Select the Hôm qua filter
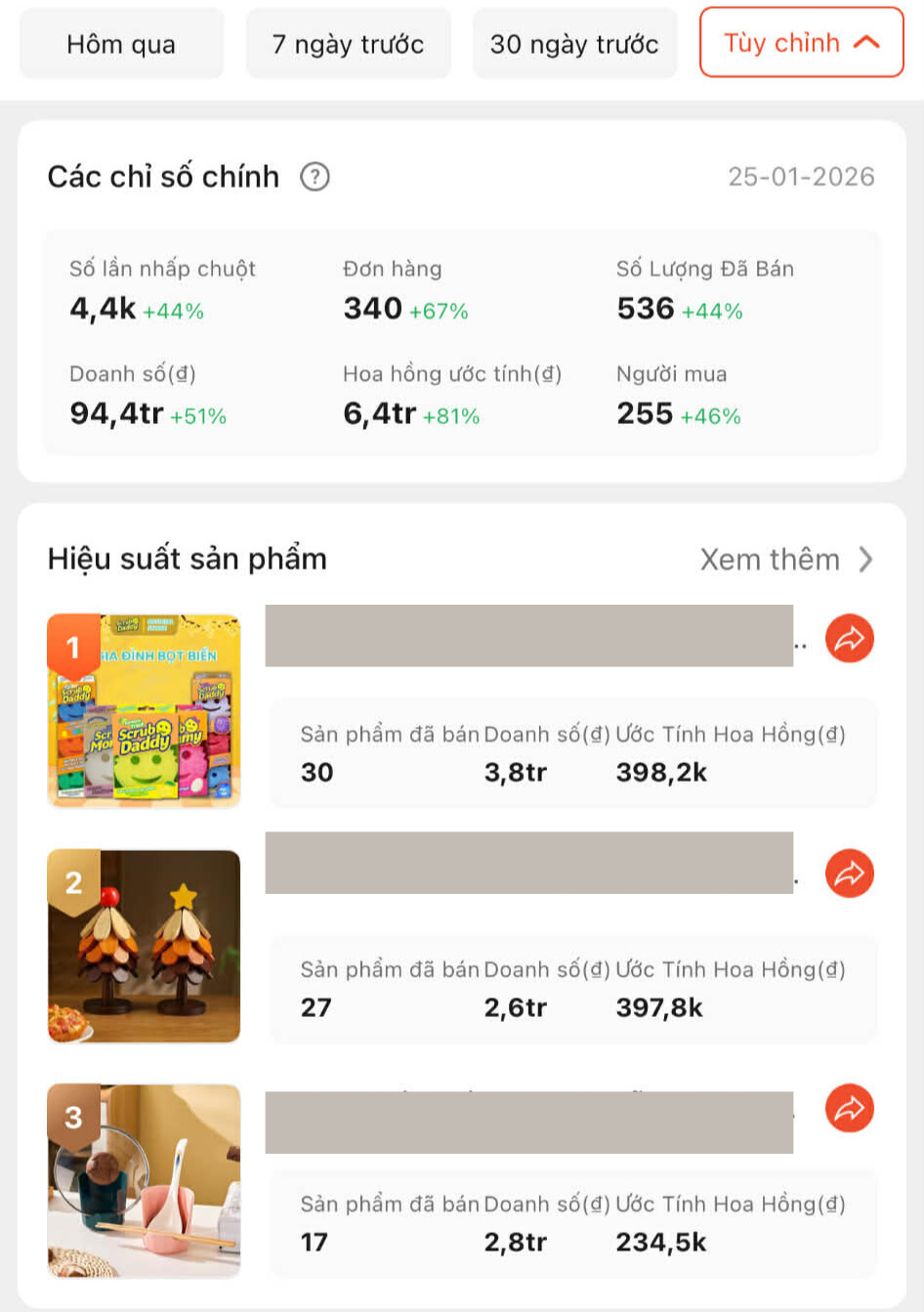 pyautogui.click(x=120, y=43)
